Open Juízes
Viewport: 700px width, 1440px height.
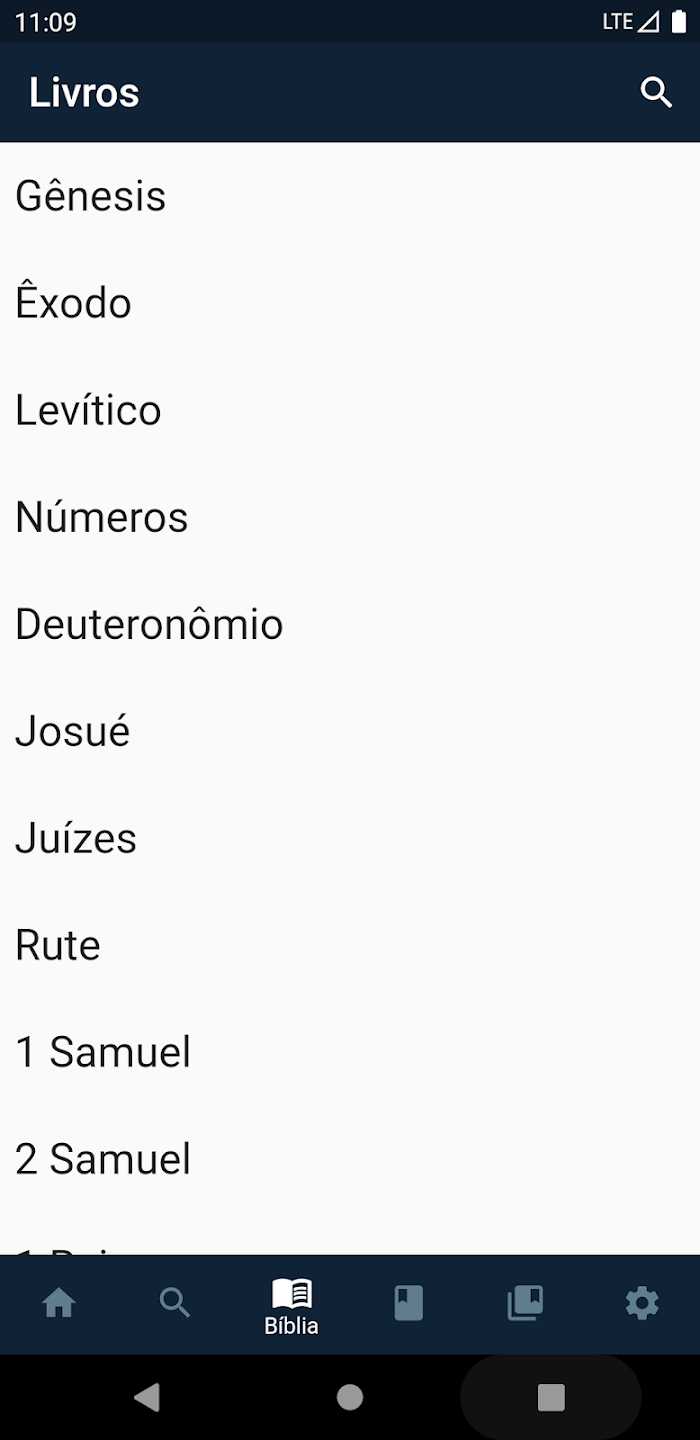tap(350, 838)
